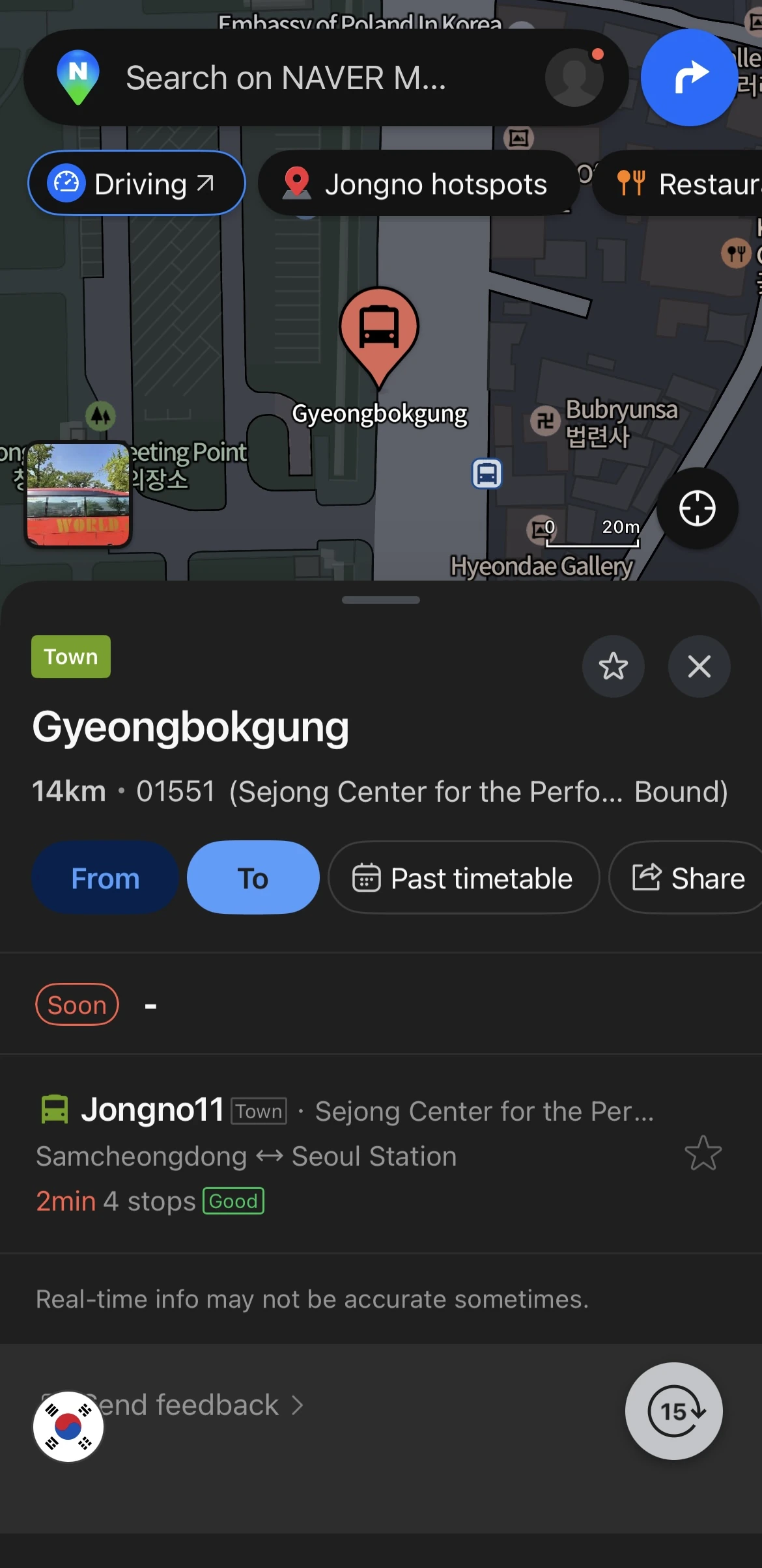Tap the 15-second auto refresh button

(x=673, y=1410)
